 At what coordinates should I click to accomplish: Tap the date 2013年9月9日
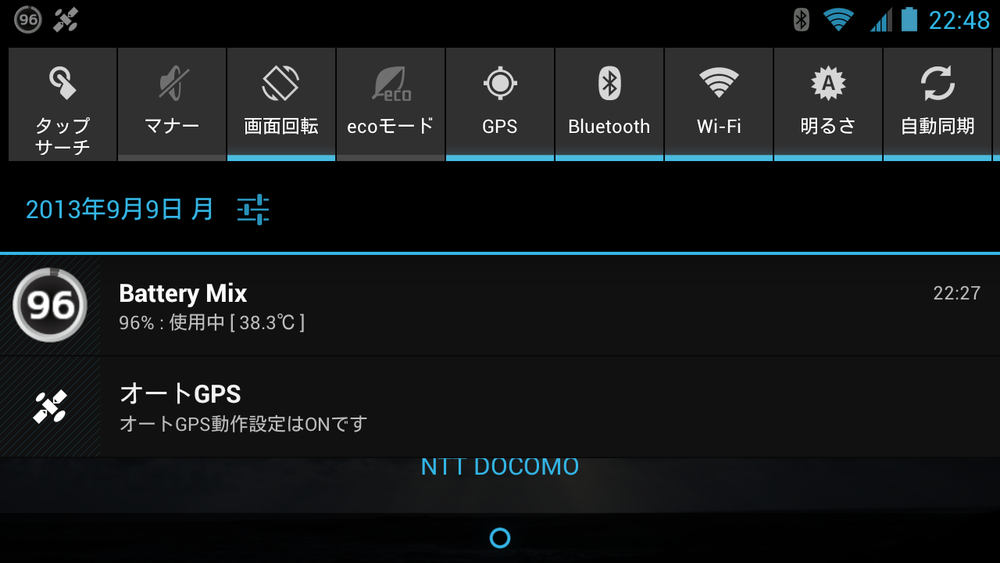pyautogui.click(x=119, y=209)
